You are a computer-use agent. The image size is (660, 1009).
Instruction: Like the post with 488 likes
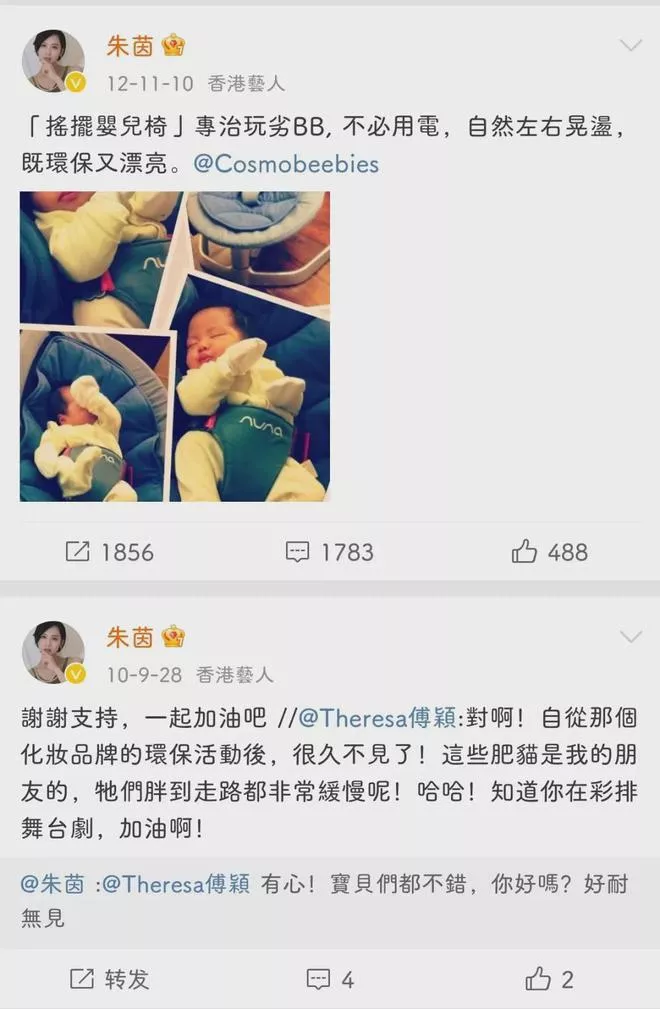[x=550, y=551]
